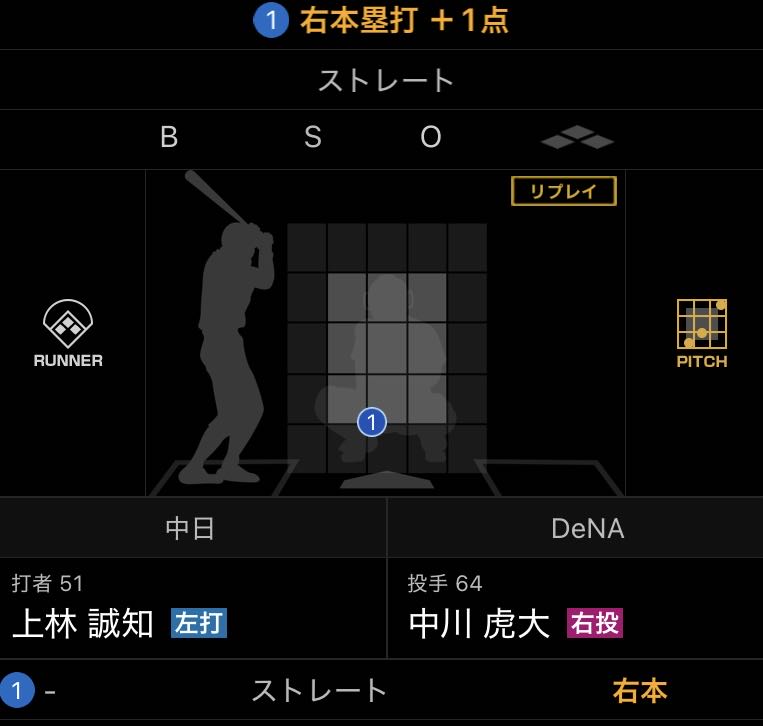Screen dimensions: 763x726
Task: Select pitch 1 ストレート row
Action: coord(381,691)
